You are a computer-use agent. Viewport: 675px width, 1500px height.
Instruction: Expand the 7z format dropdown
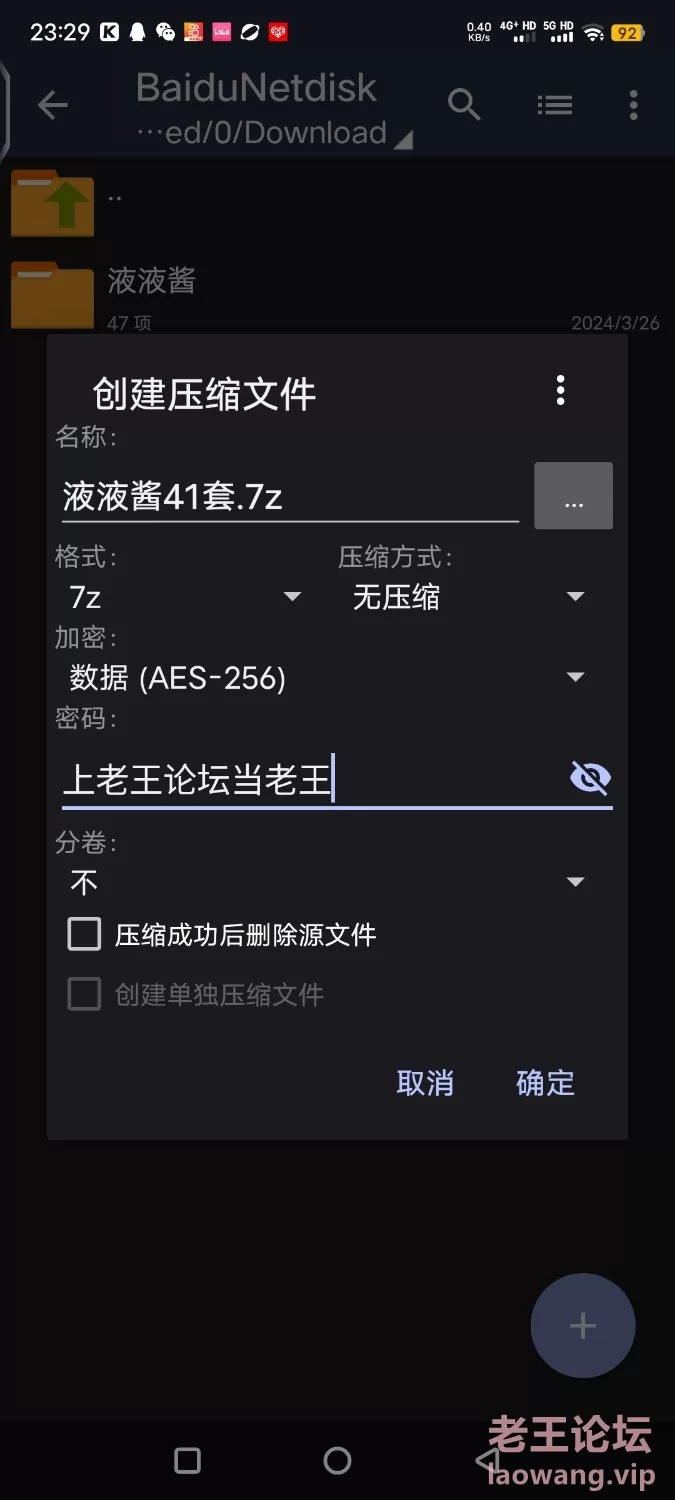pos(185,597)
